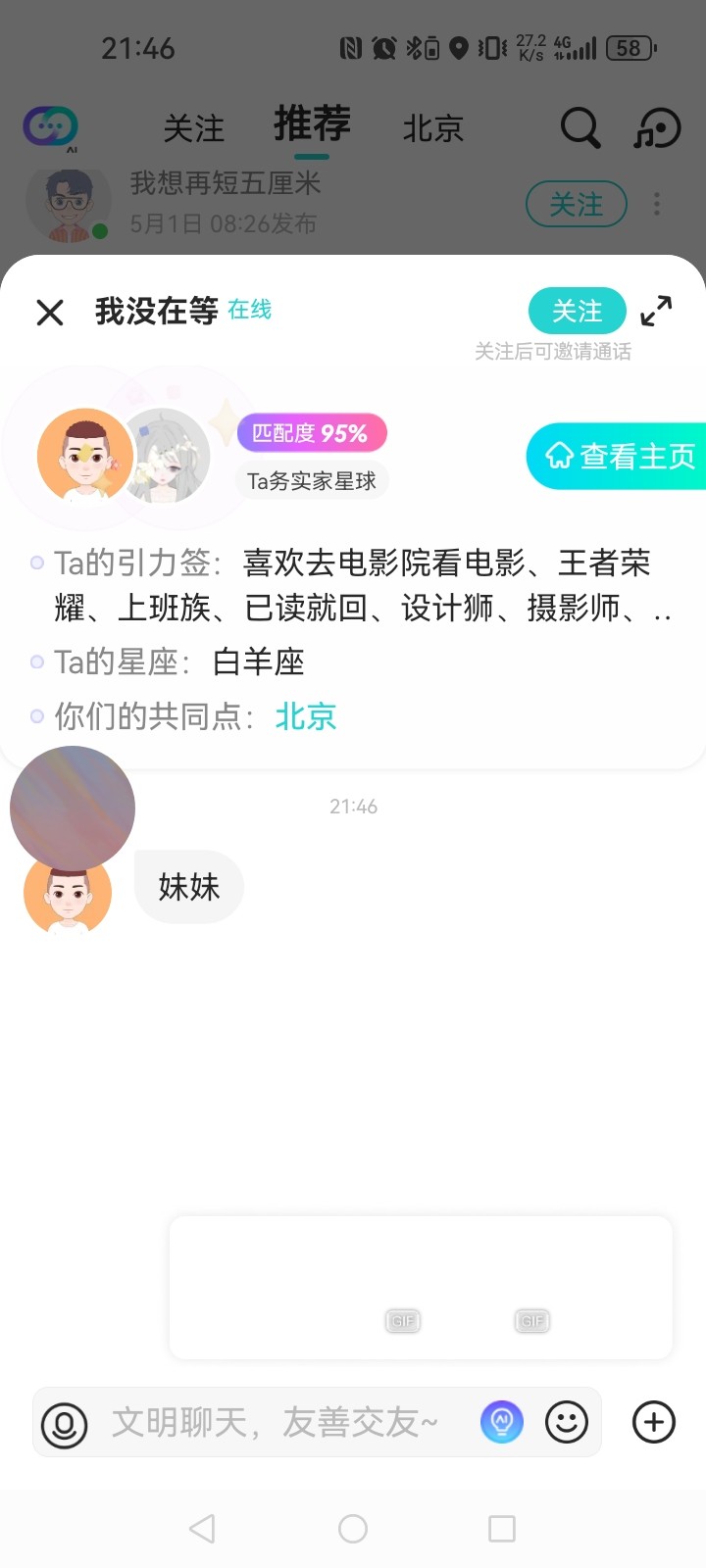Focus the 文明聊天，友善交友 message field
Screen dimensions: 706x1568
[276, 1422]
